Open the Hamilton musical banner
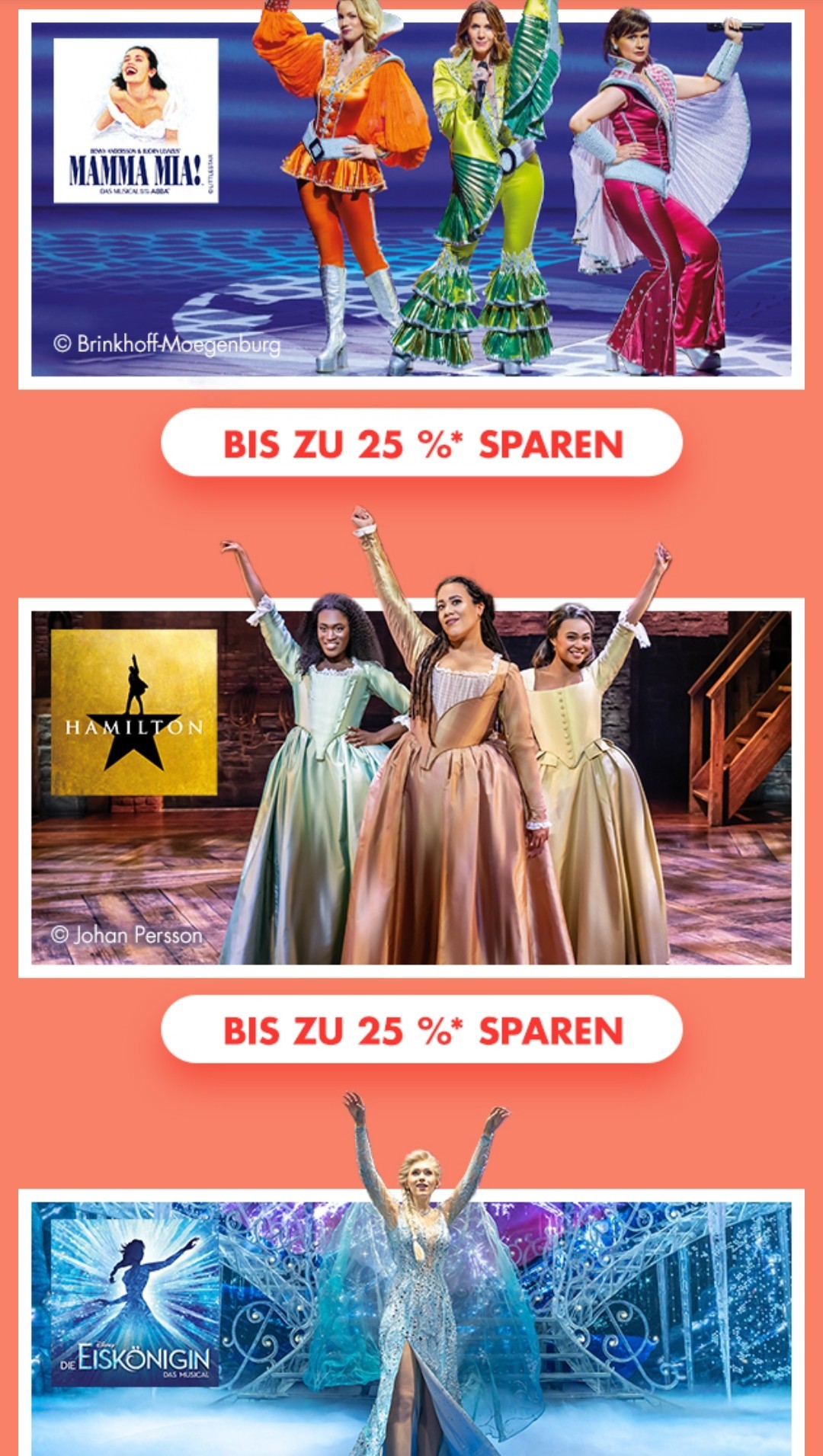 point(411,787)
